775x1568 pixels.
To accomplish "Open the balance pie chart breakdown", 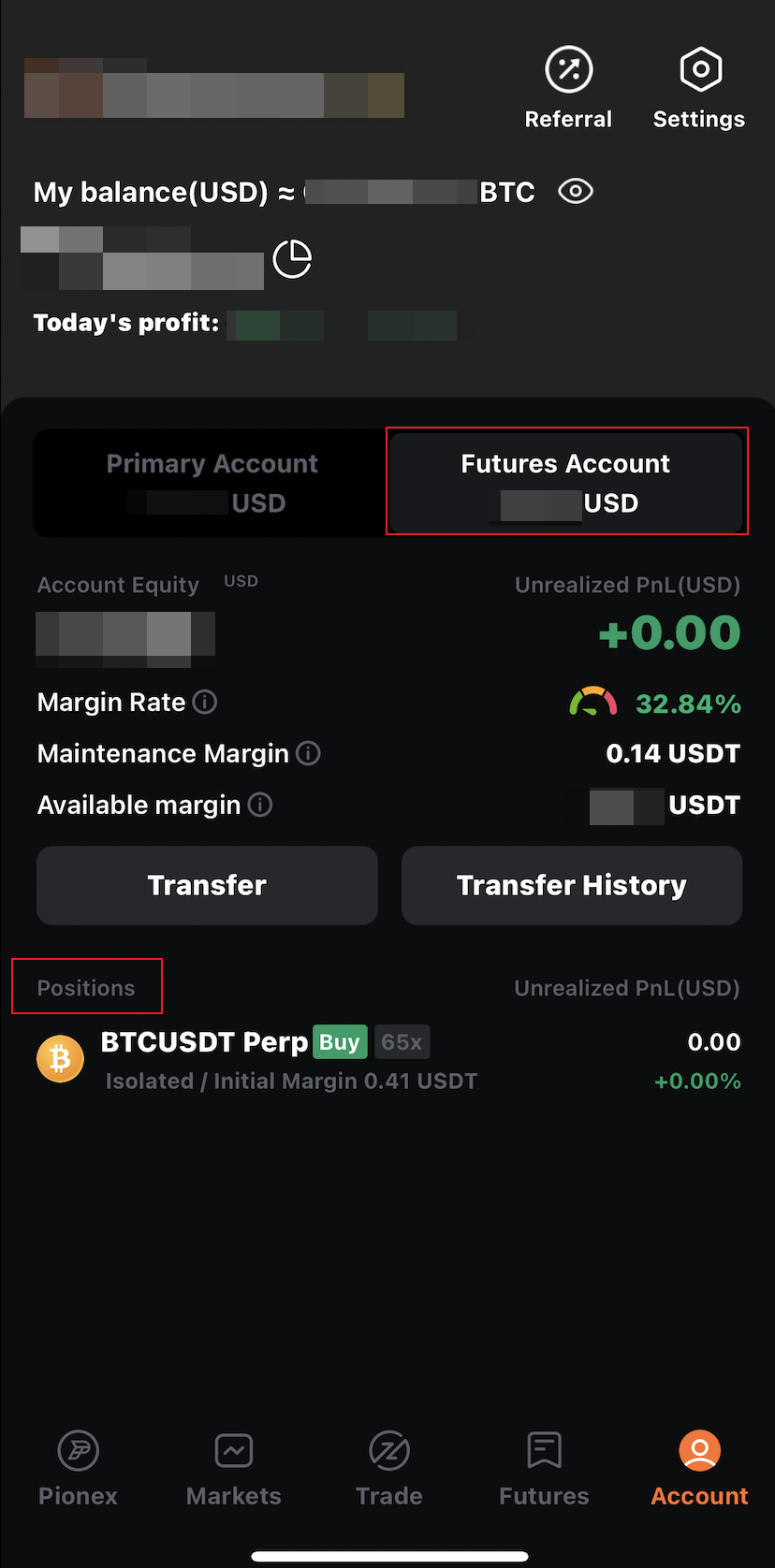I will [x=292, y=259].
